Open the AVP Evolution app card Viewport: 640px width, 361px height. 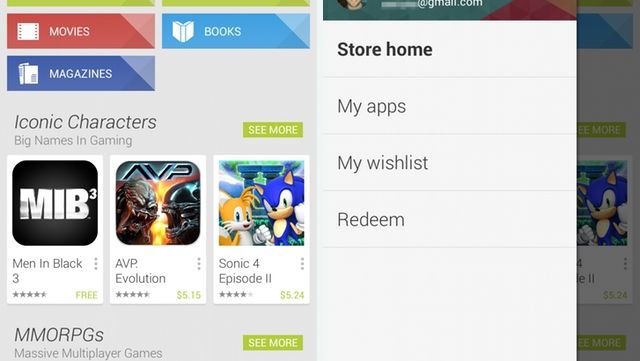[x=158, y=230]
